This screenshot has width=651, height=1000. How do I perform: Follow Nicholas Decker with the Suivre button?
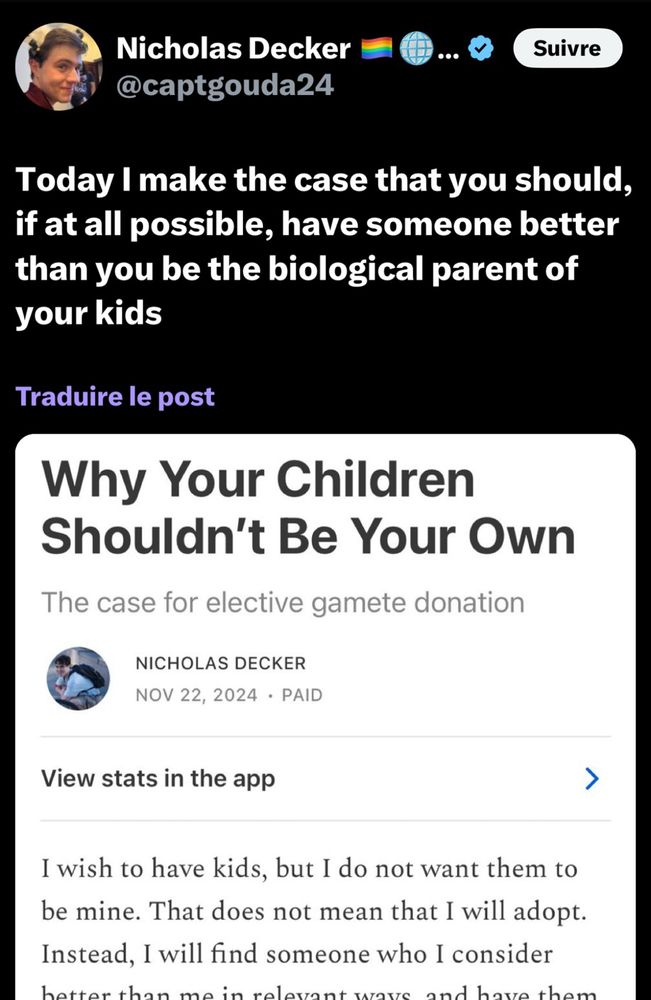(567, 48)
